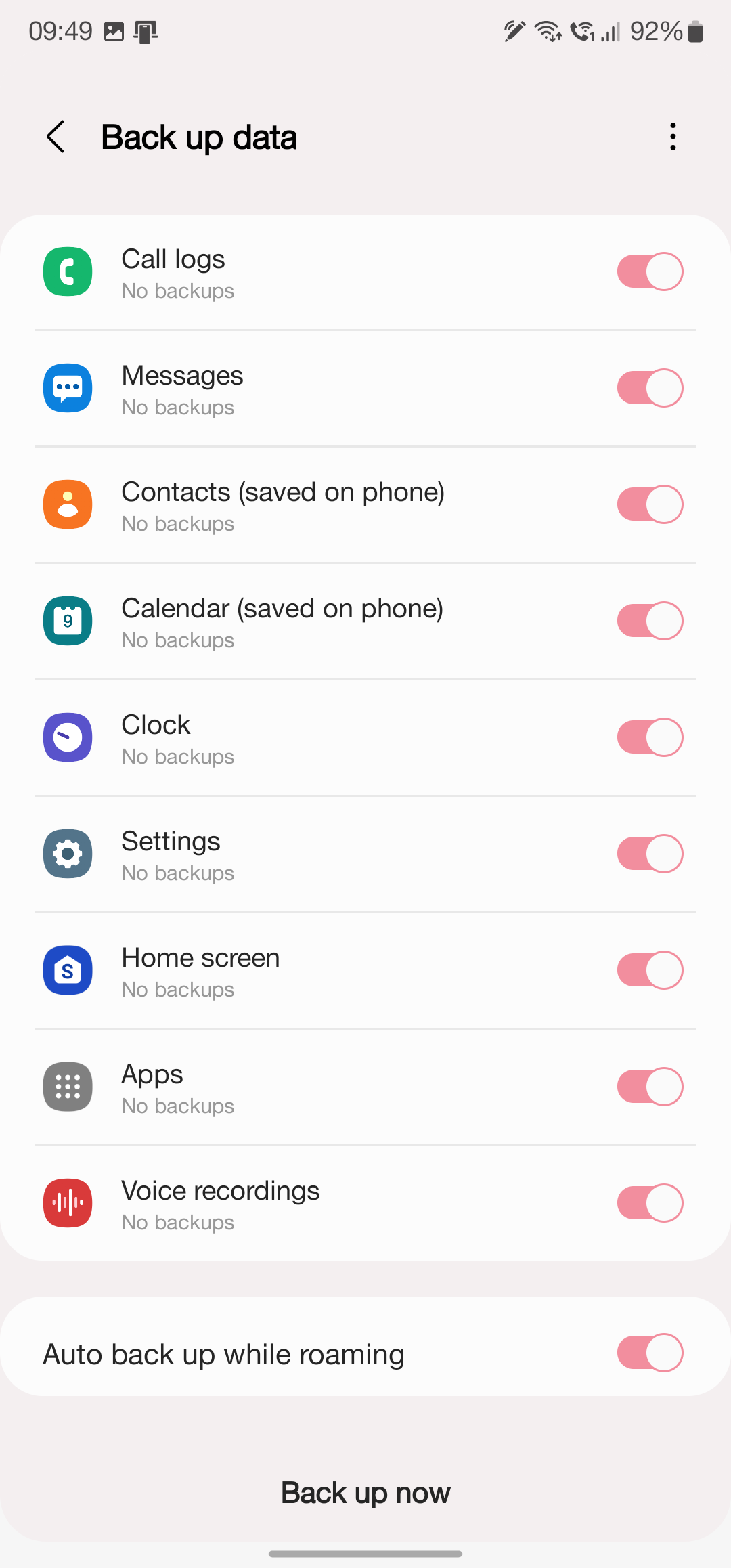Select the Call logs phone icon
This screenshot has width=731, height=1568.
tap(66, 271)
